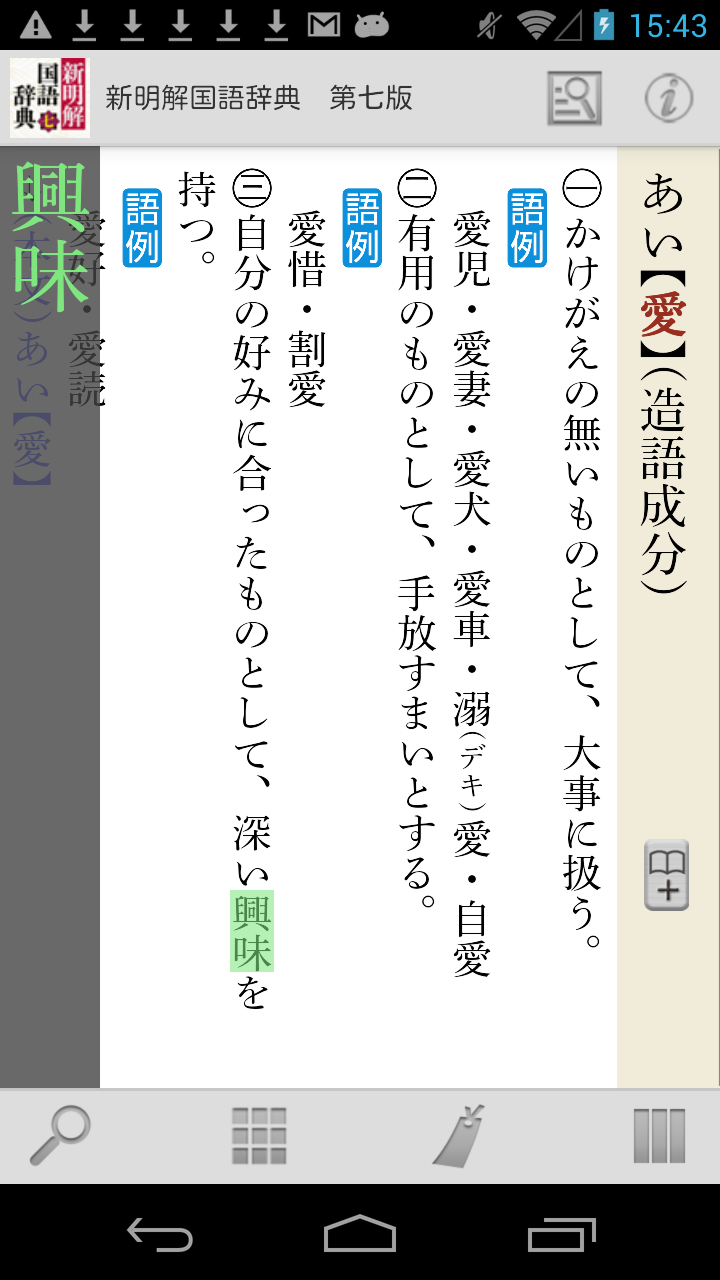Open the grid index view
Screen dimensions: 720x1280
click(x=259, y=1136)
